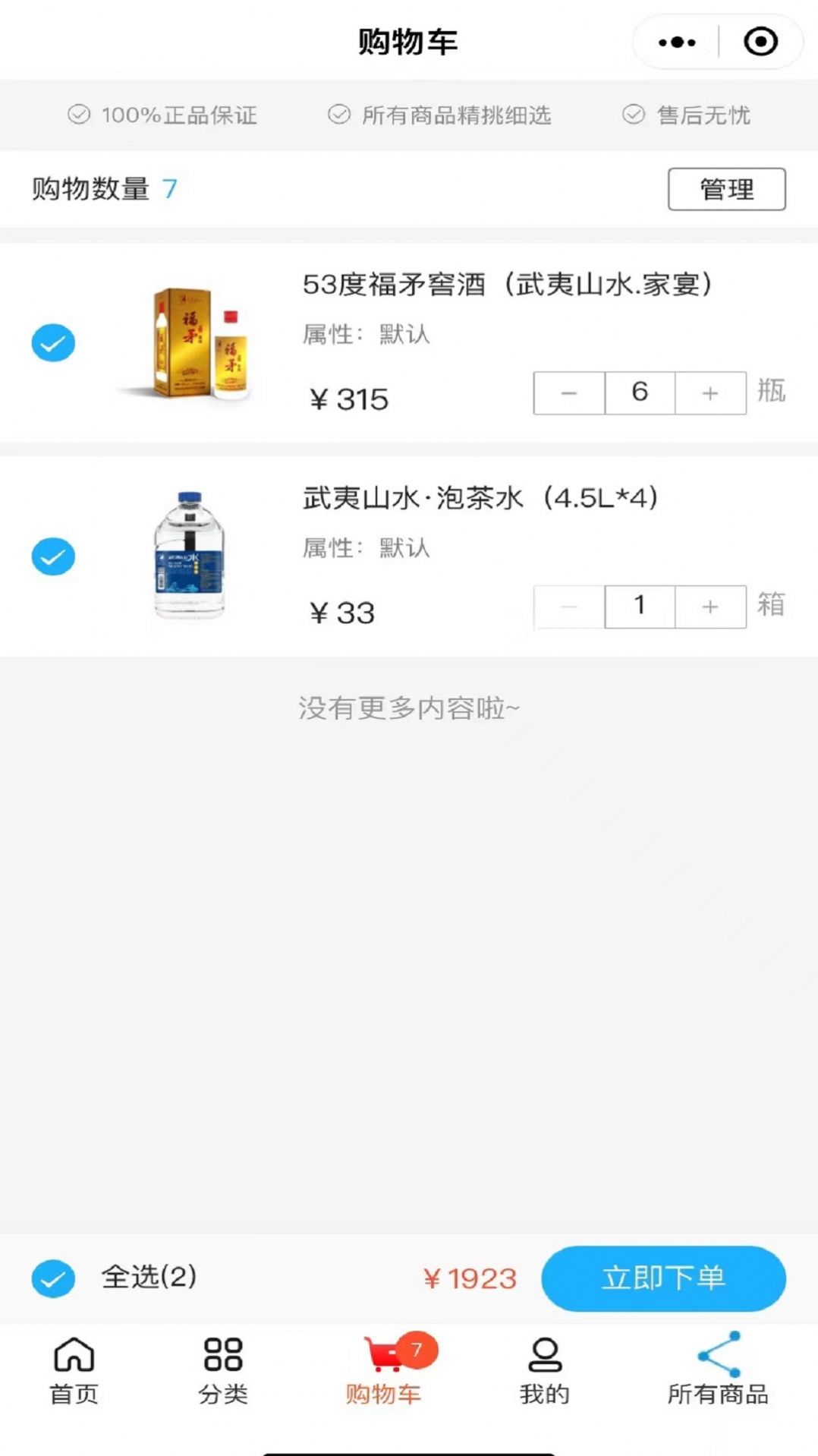This screenshot has height=1456, width=818.
Task: Browse the 所有商品 tab
Action: (x=718, y=1371)
